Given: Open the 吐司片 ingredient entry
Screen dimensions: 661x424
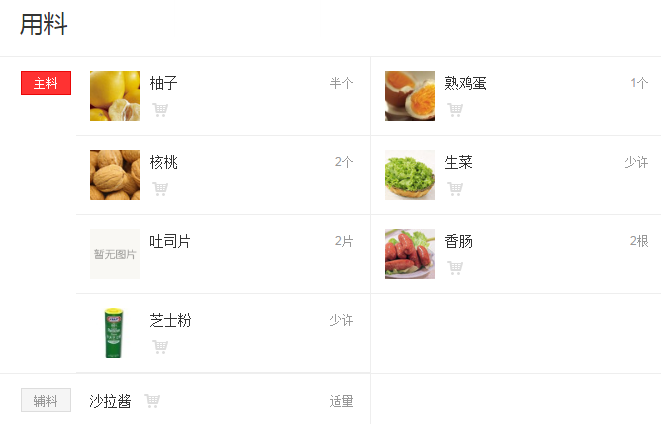Looking at the screenshot, I should tap(170, 241).
